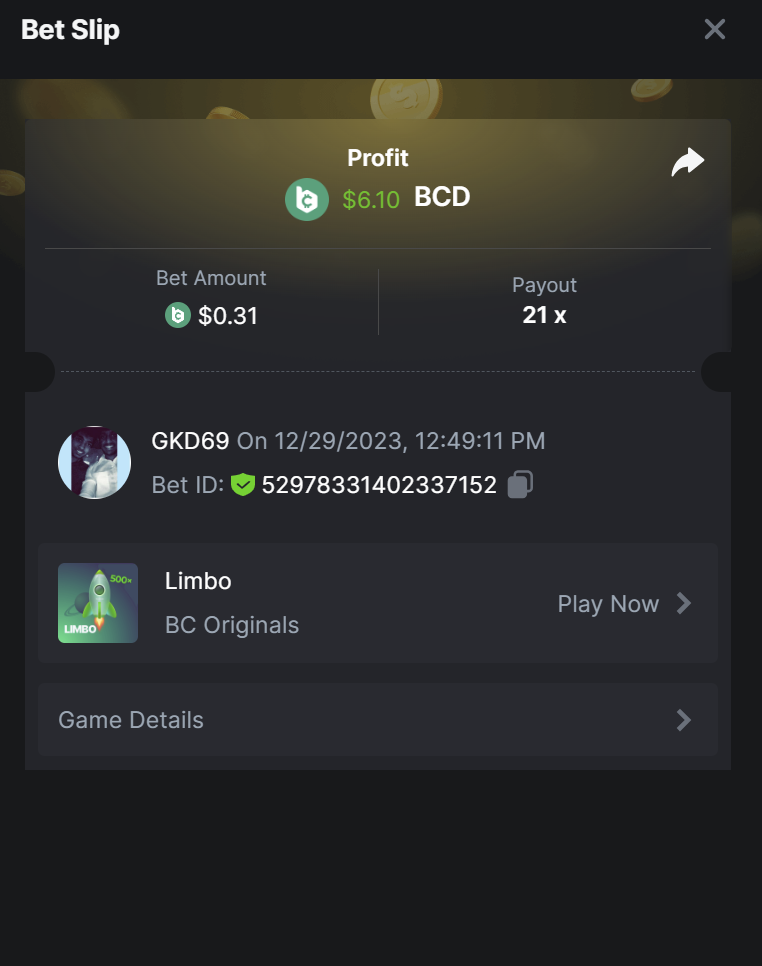This screenshot has height=966, width=762.
Task: Share this bet slip
Action: point(688,162)
